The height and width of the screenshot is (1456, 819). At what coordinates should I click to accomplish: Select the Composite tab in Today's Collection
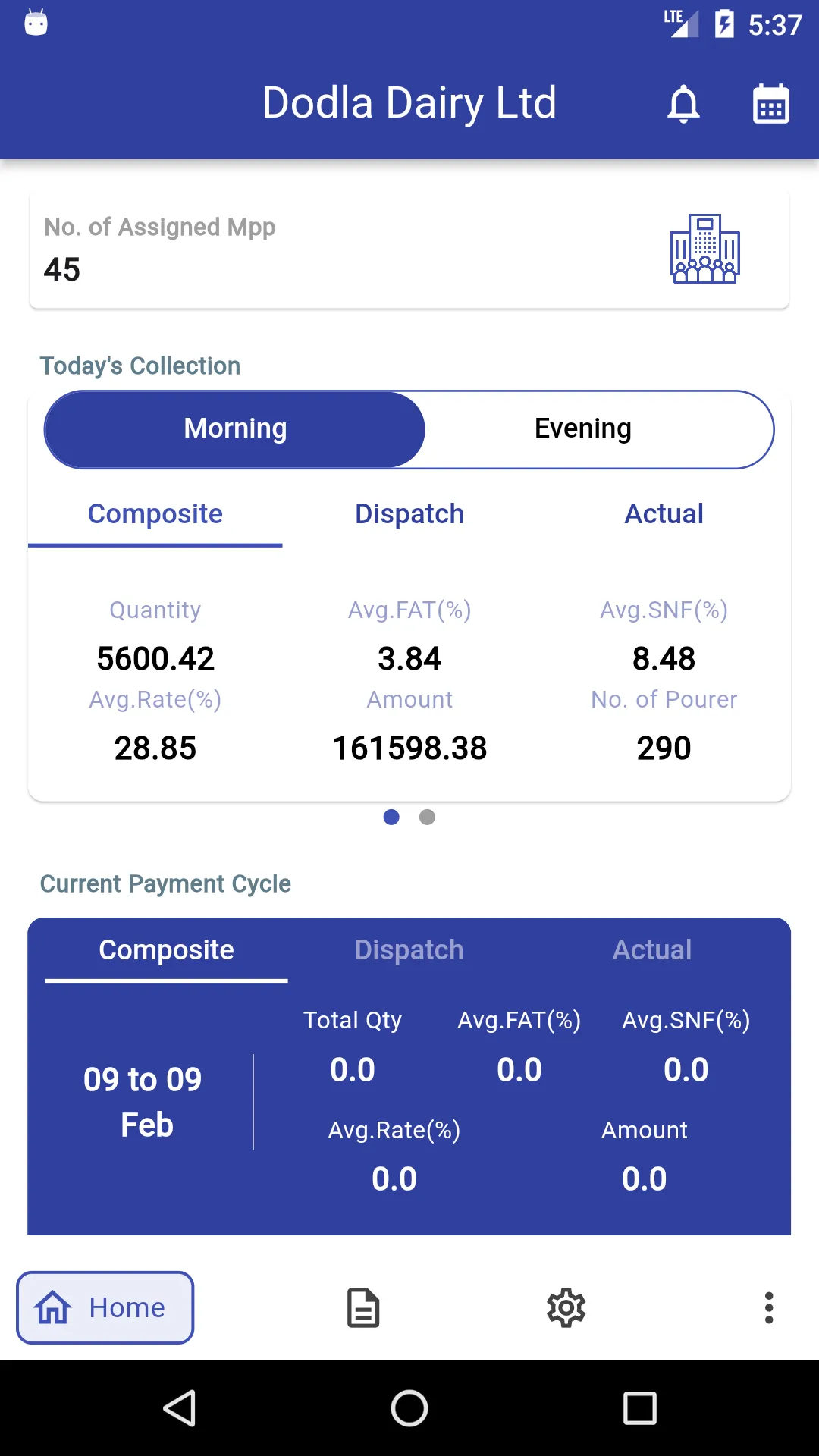click(155, 513)
